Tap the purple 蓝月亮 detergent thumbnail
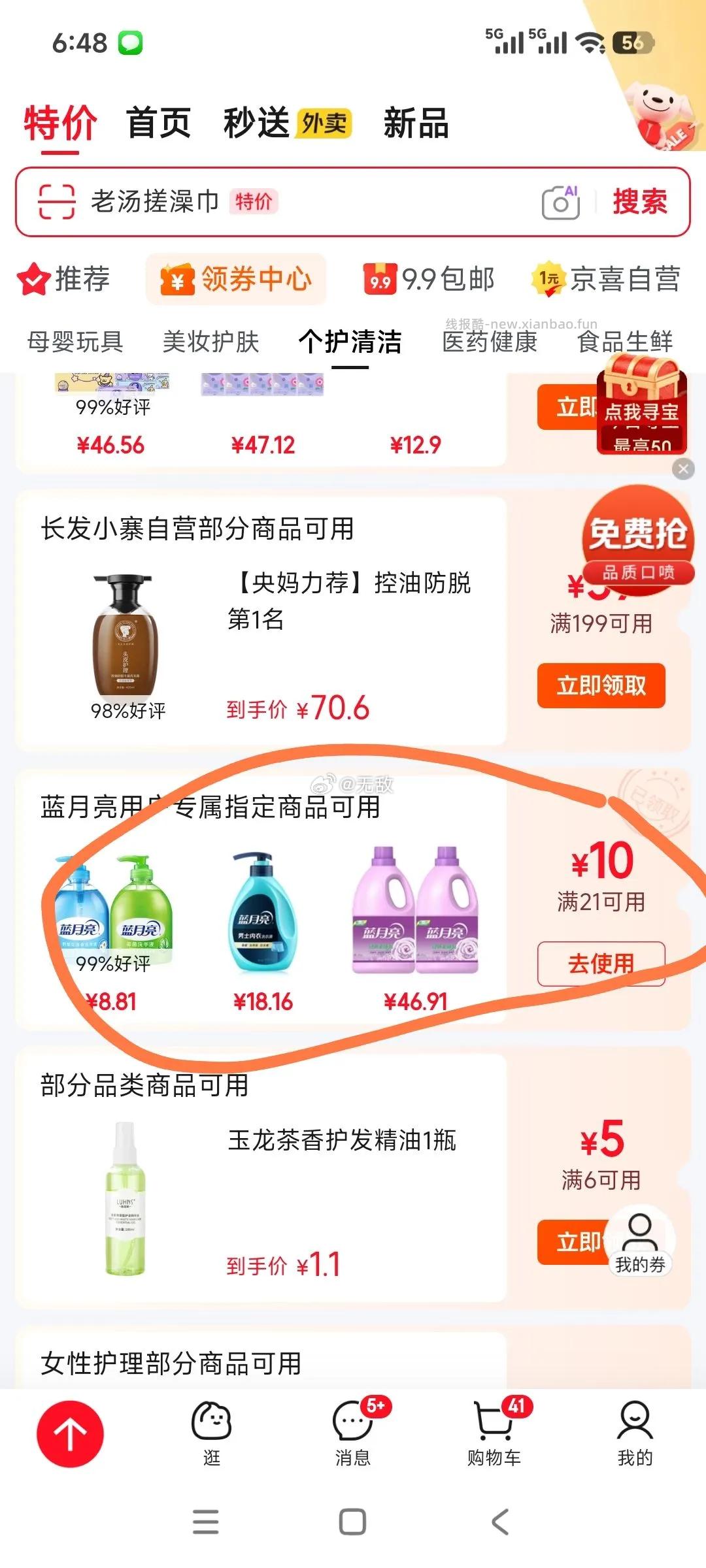 (416, 908)
